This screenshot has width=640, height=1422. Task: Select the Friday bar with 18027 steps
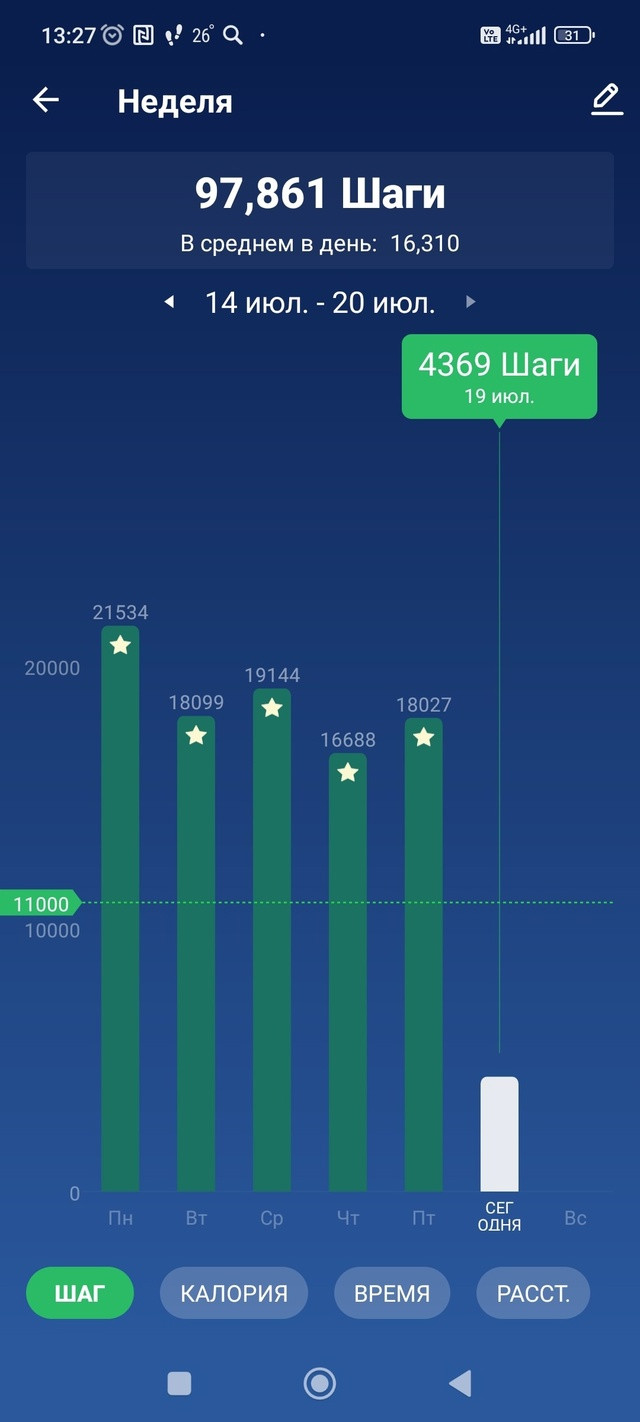click(x=424, y=955)
